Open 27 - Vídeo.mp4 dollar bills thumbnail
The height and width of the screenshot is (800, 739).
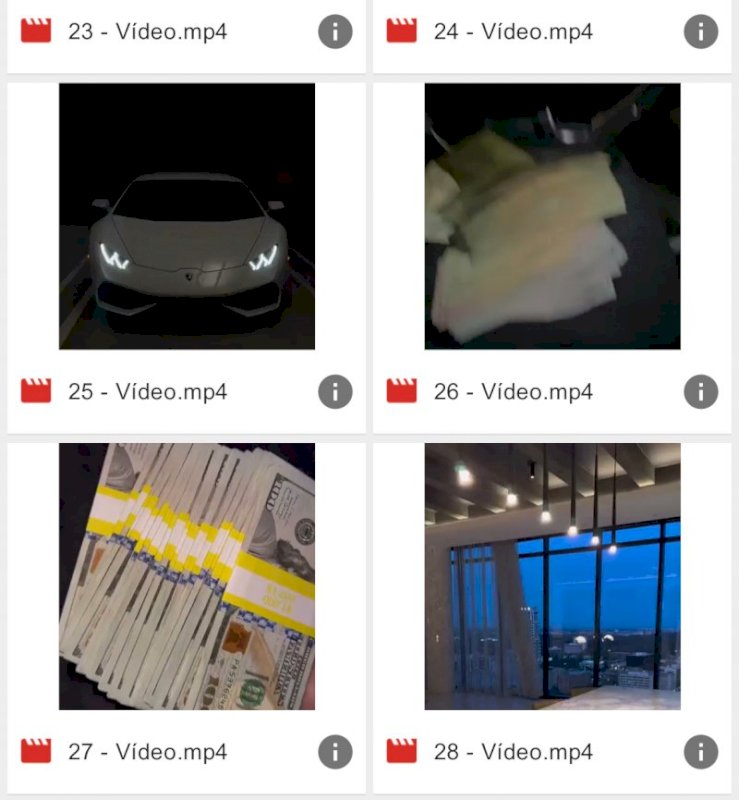[x=187, y=576]
